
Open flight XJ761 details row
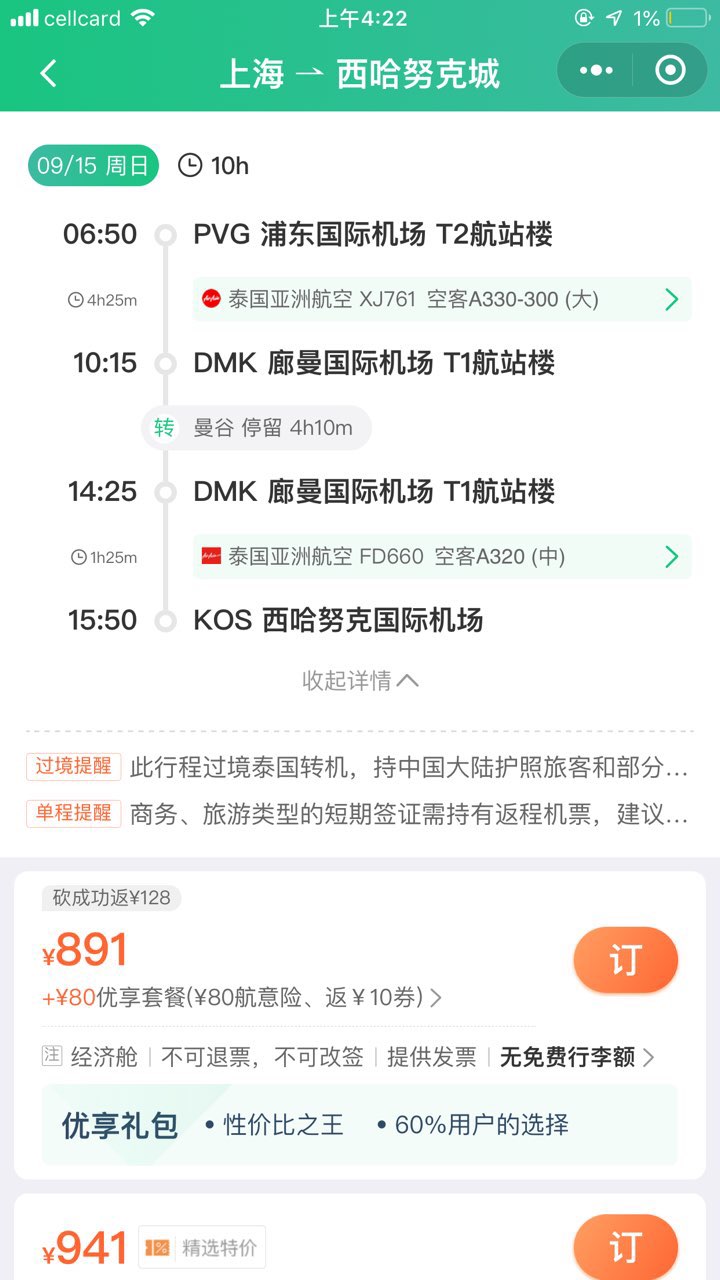(x=441, y=299)
